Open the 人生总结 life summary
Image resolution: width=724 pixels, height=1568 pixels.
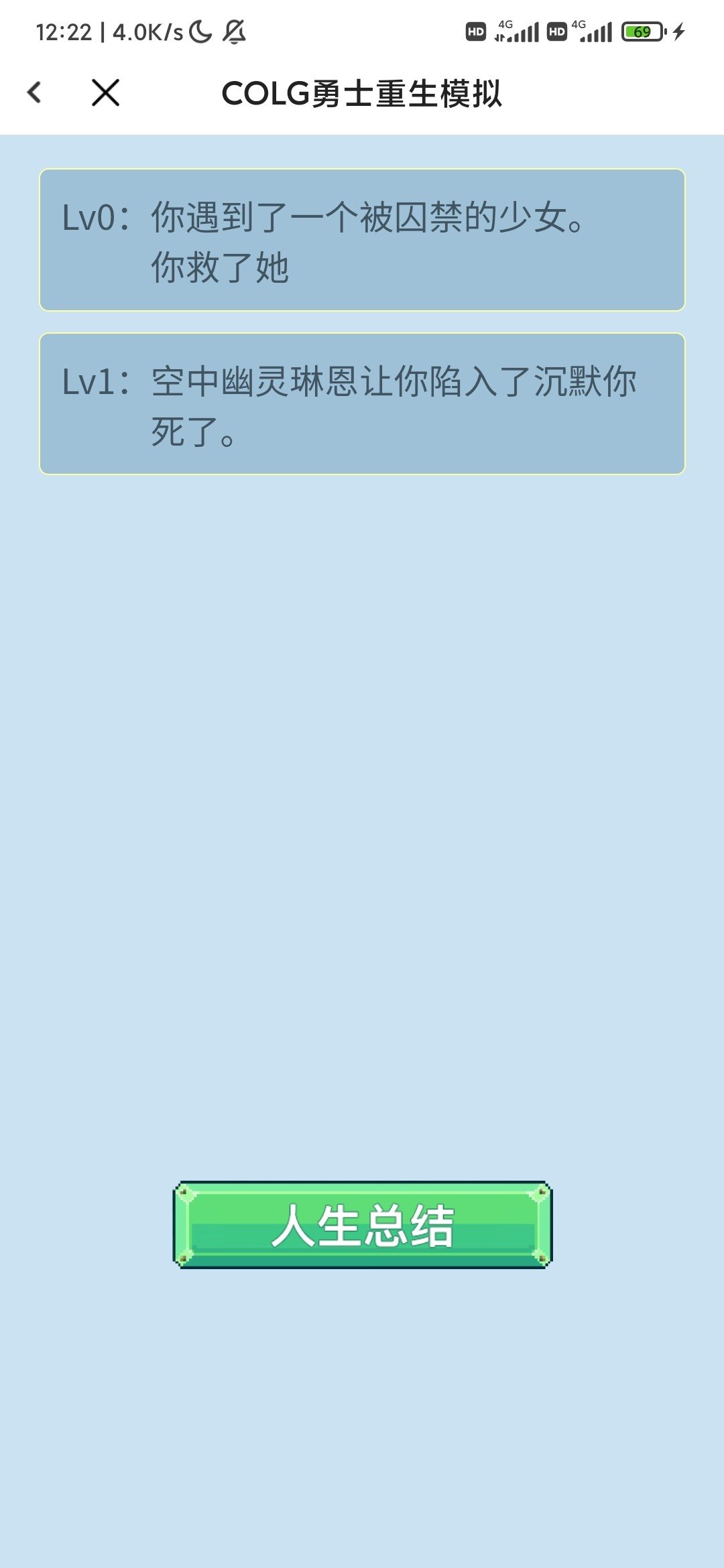[363, 1225]
